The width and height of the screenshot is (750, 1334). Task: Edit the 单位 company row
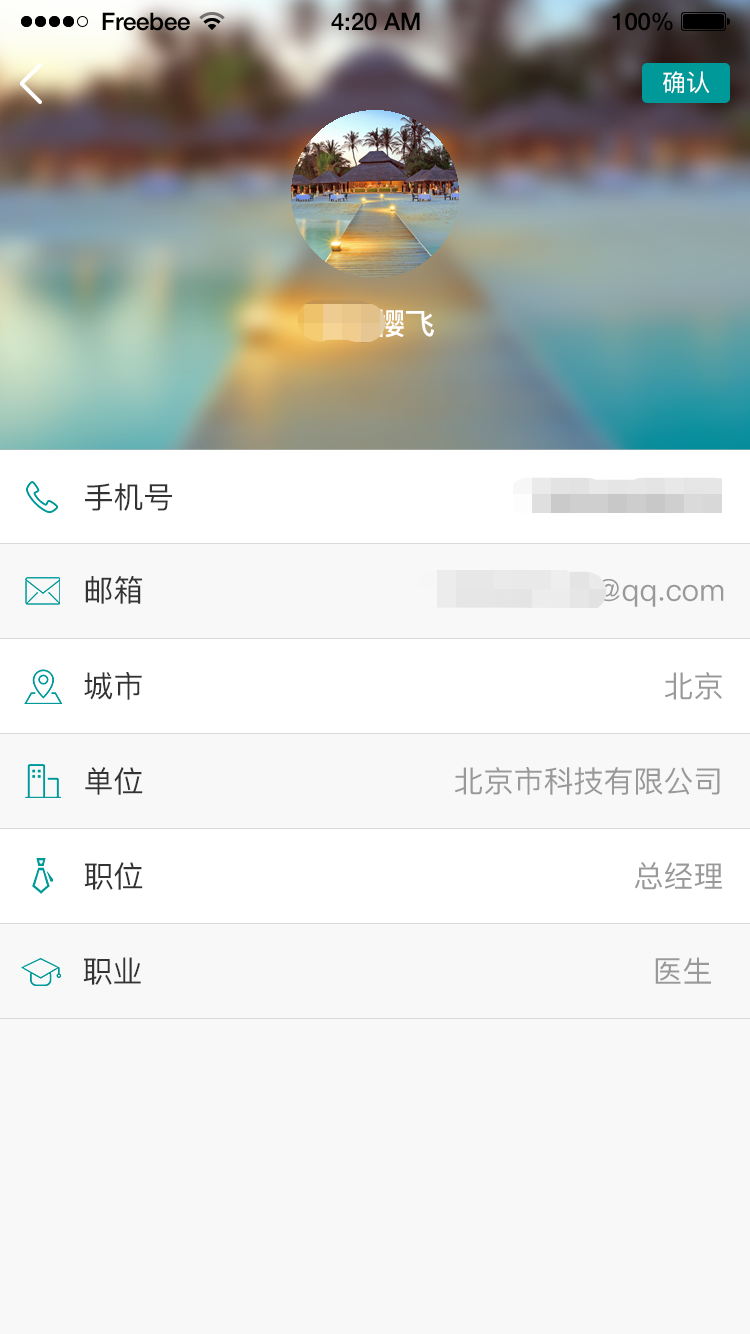point(375,781)
